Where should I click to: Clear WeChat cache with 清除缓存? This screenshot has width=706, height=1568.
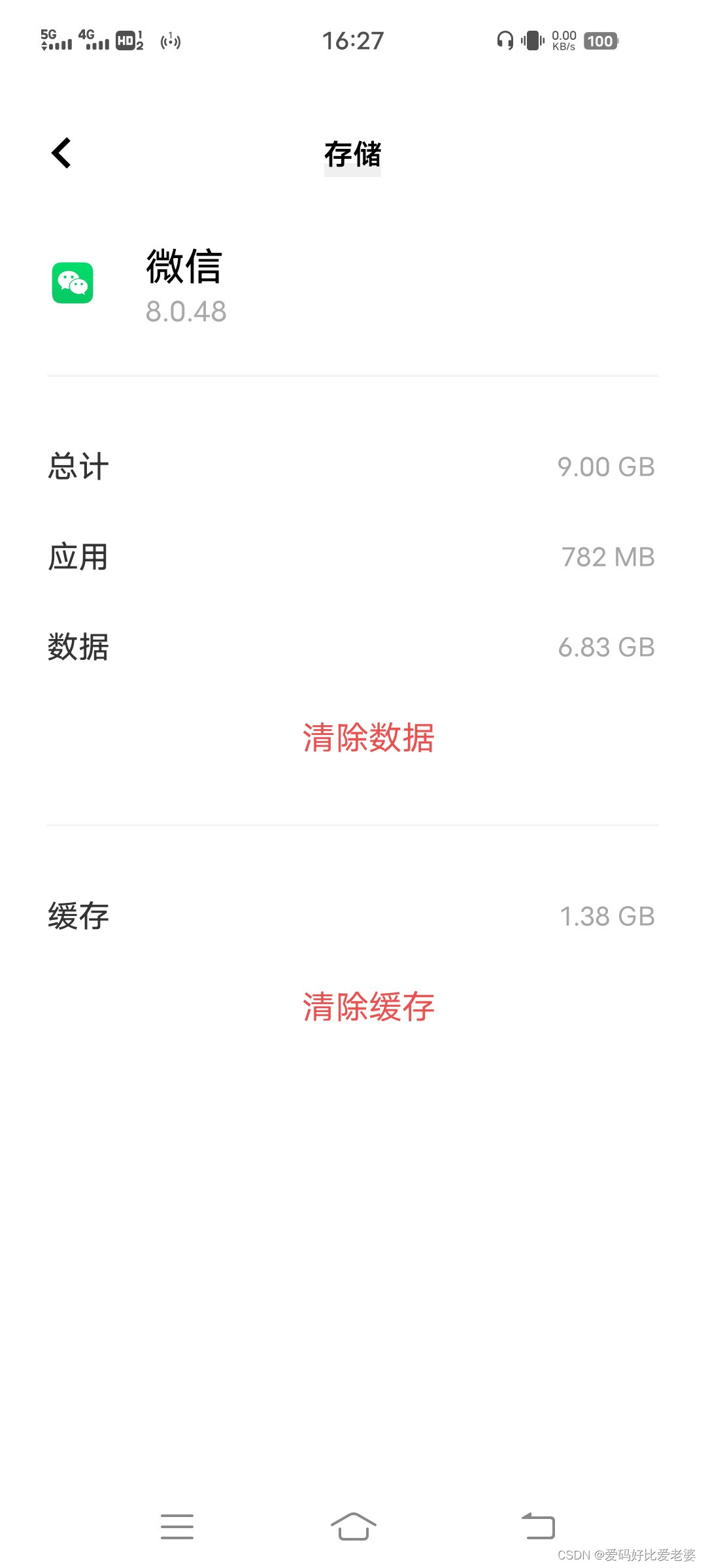pos(368,1007)
